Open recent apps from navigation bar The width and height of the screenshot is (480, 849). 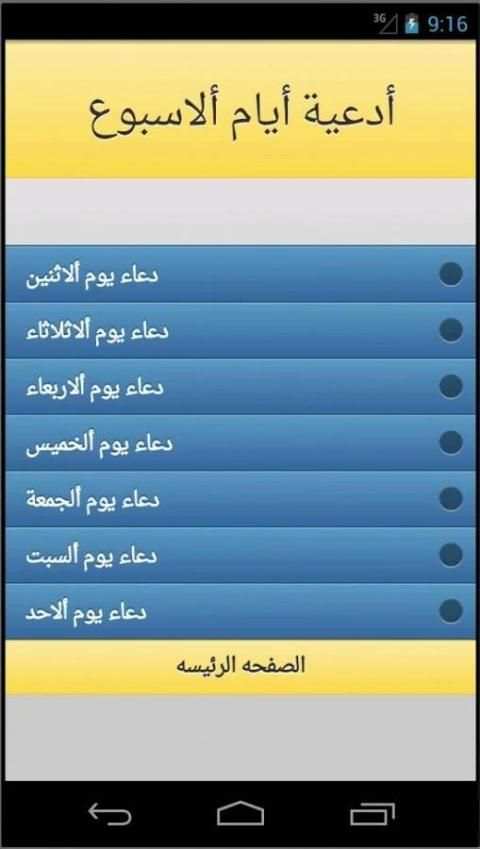point(372,814)
